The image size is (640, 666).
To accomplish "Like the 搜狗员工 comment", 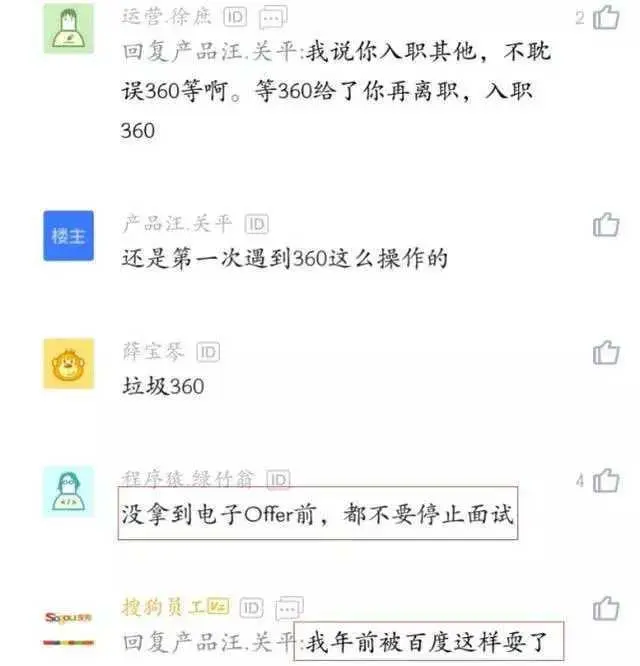I will [606, 608].
